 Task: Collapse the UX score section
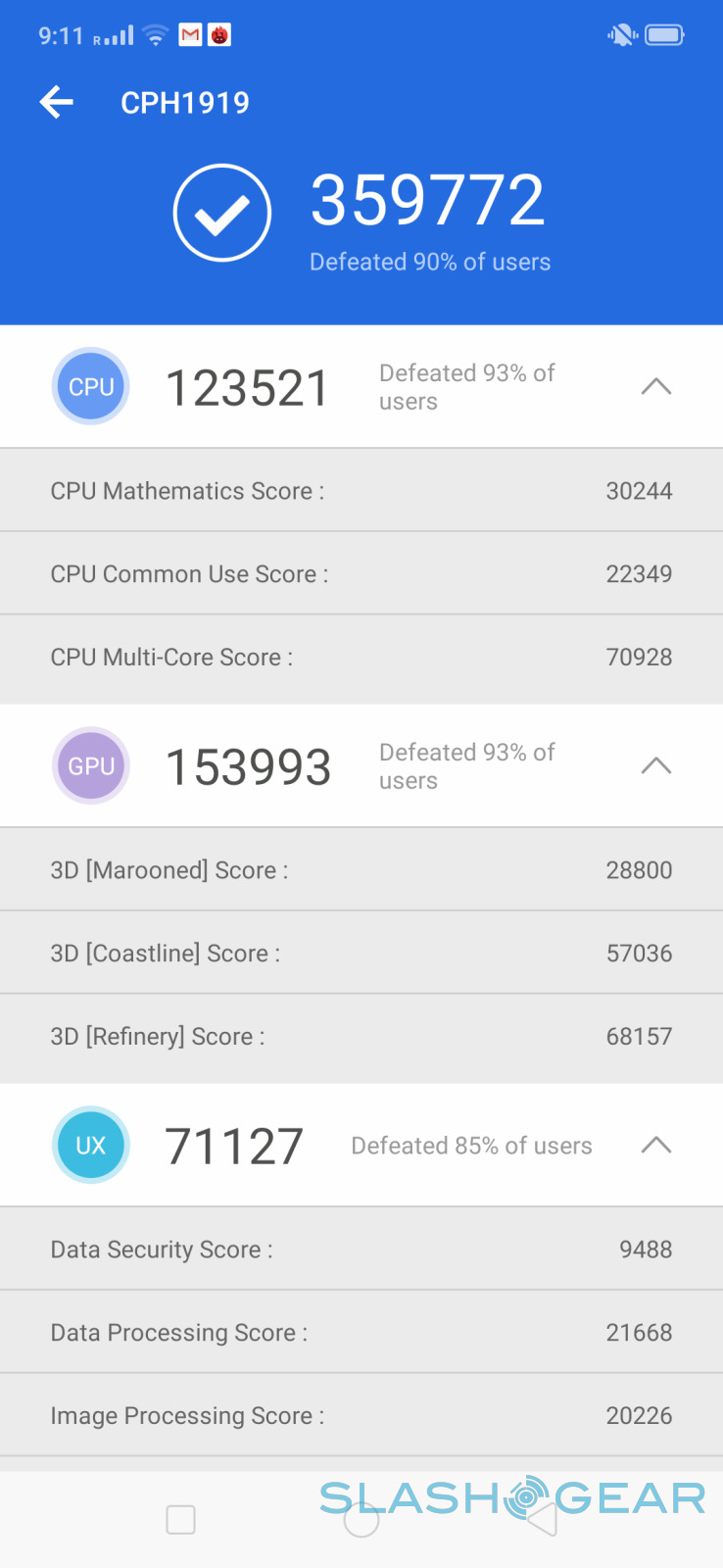coord(655,1145)
